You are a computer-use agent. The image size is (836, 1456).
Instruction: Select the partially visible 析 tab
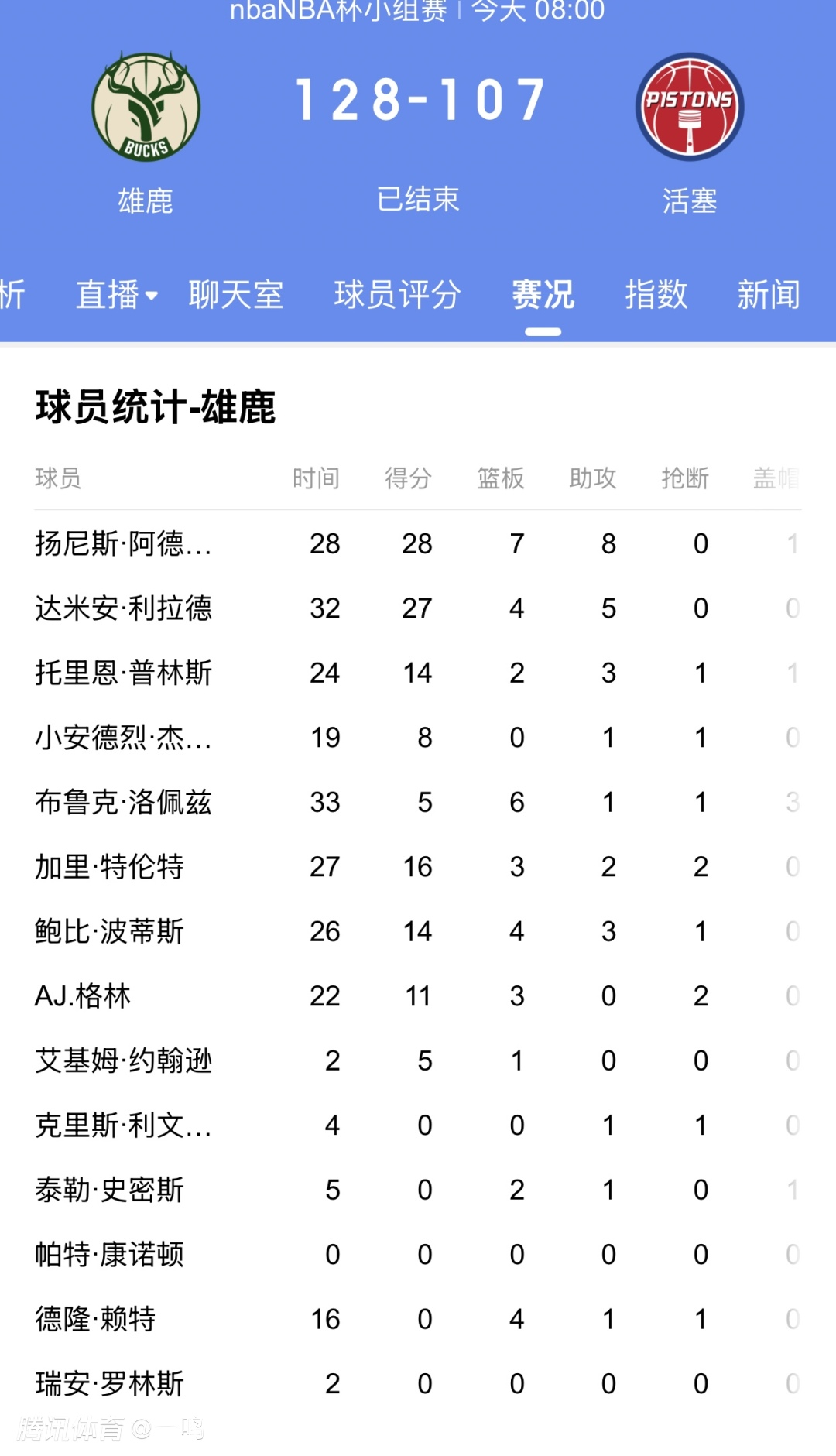[13, 294]
